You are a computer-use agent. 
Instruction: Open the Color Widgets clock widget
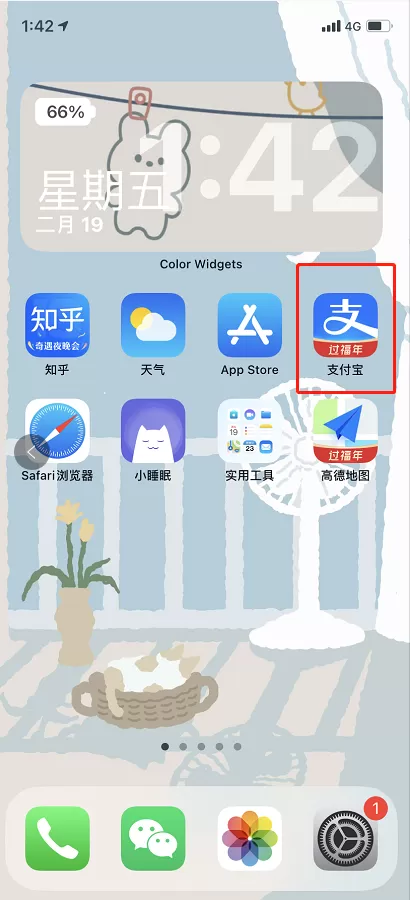202,166
